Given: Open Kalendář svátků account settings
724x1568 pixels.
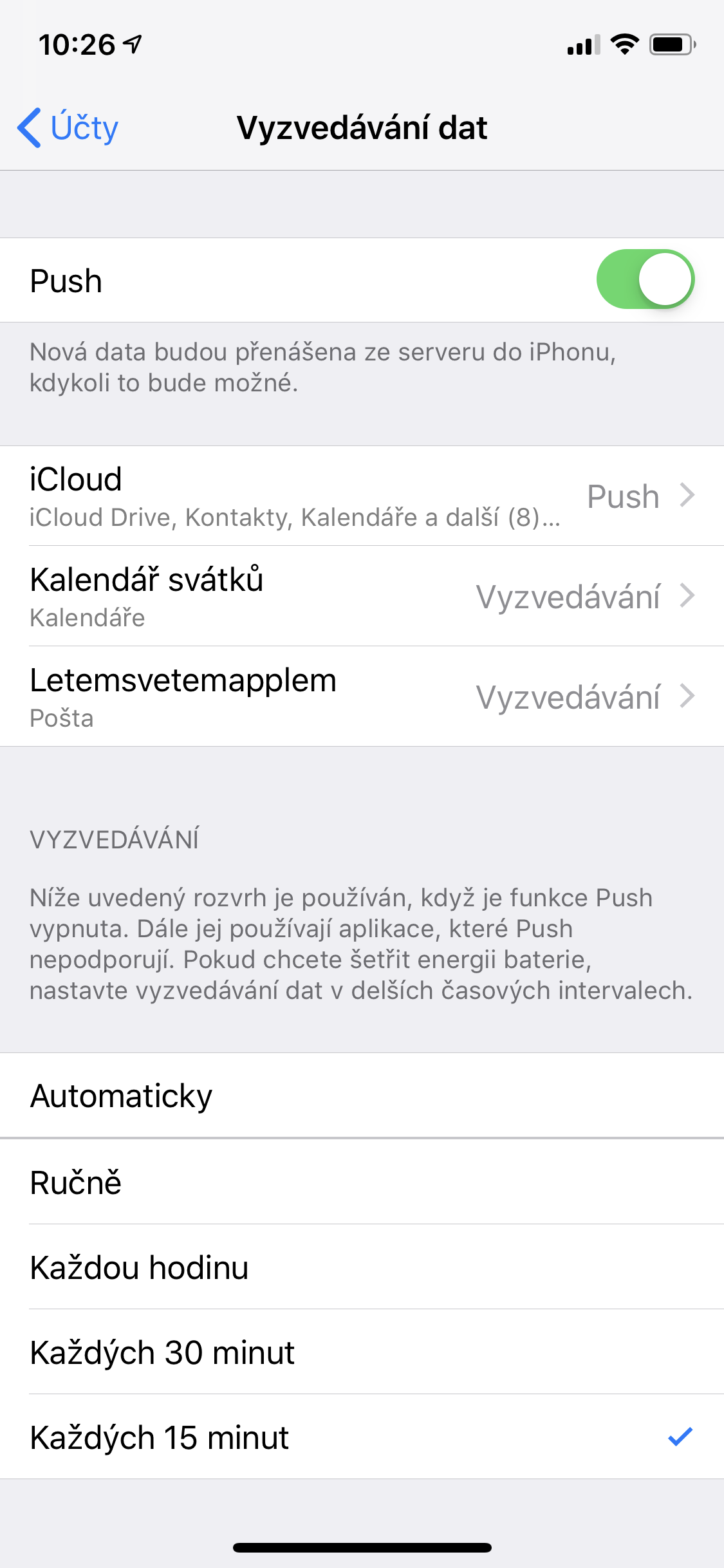Looking at the screenshot, I should point(362,596).
